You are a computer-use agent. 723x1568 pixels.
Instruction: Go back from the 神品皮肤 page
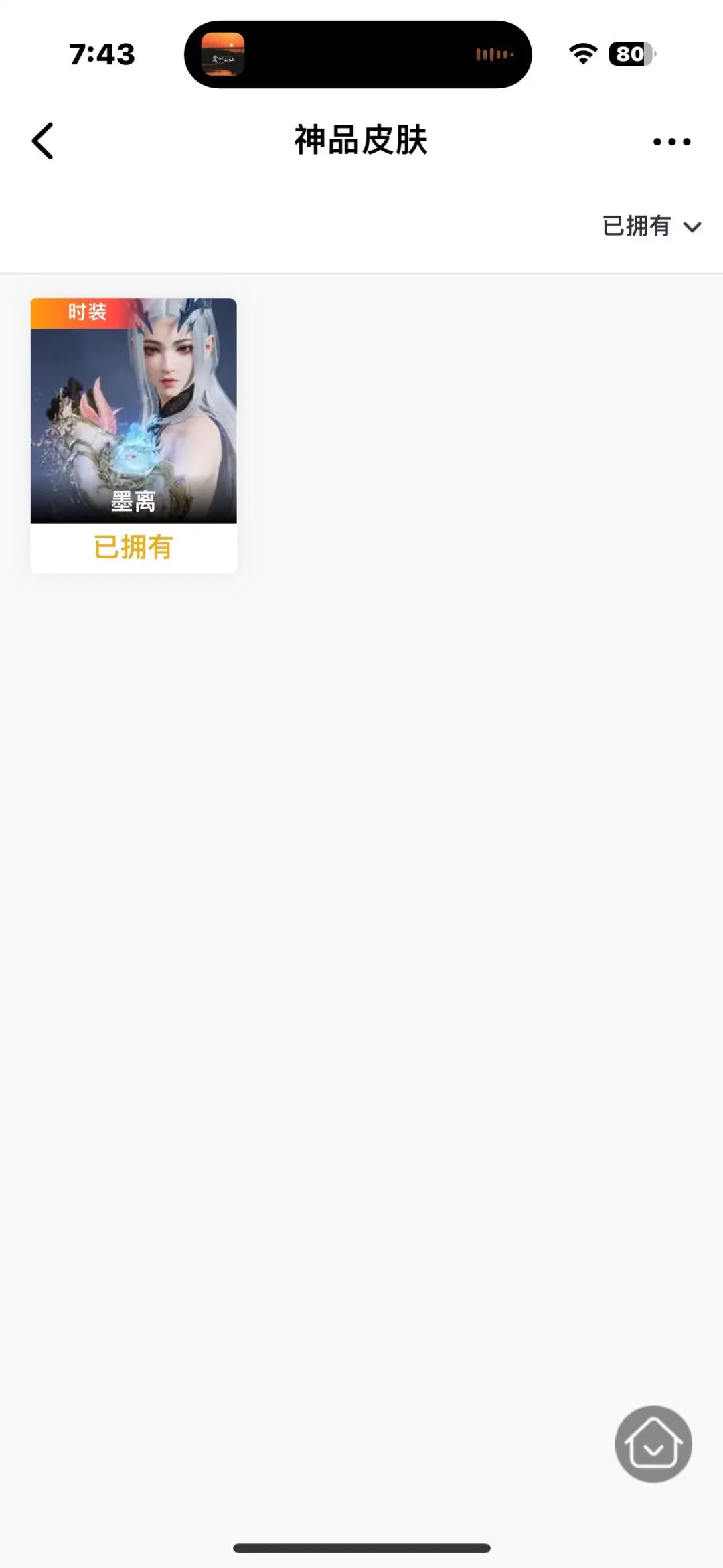point(43,141)
